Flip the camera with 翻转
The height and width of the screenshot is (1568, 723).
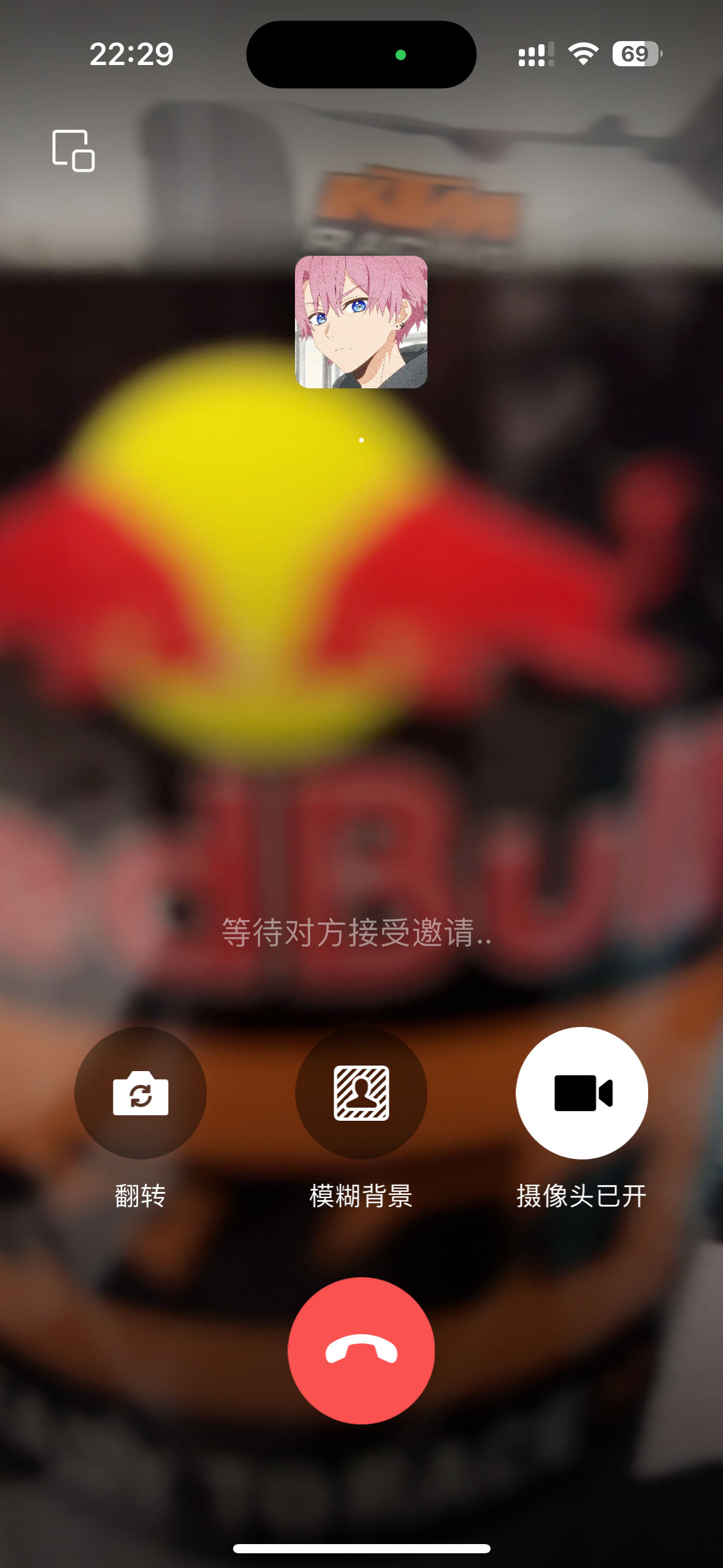pos(140,1093)
